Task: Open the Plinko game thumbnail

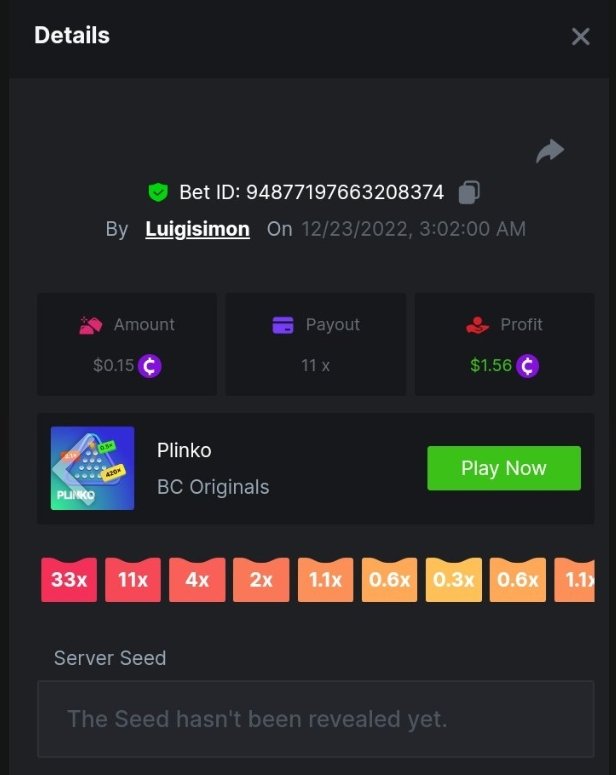Action: [x=92, y=468]
